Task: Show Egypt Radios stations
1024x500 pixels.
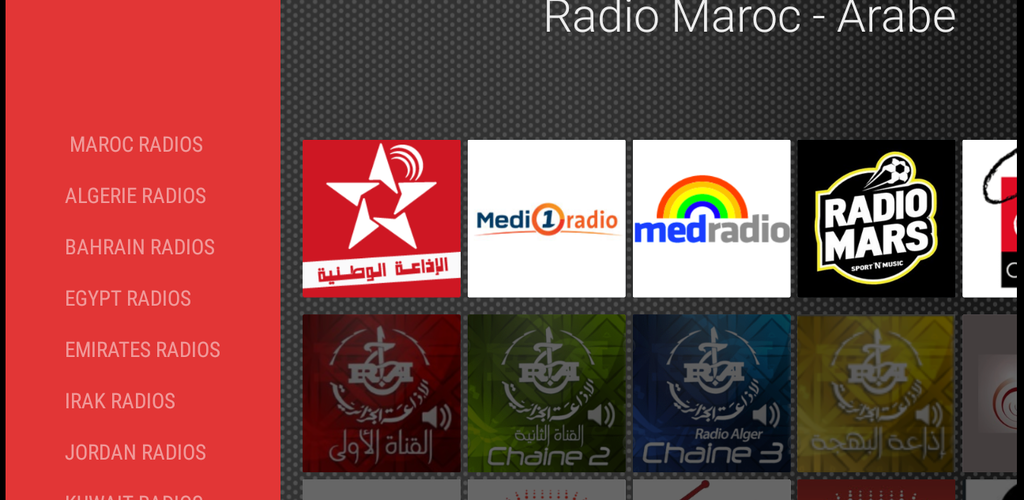Action: (x=128, y=298)
